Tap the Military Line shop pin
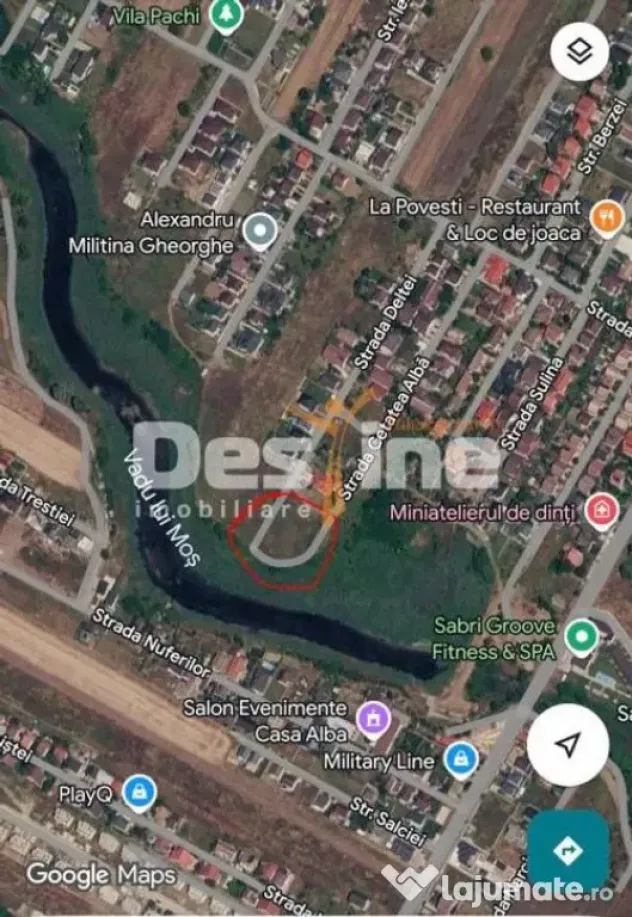The image size is (632, 917). (461, 760)
